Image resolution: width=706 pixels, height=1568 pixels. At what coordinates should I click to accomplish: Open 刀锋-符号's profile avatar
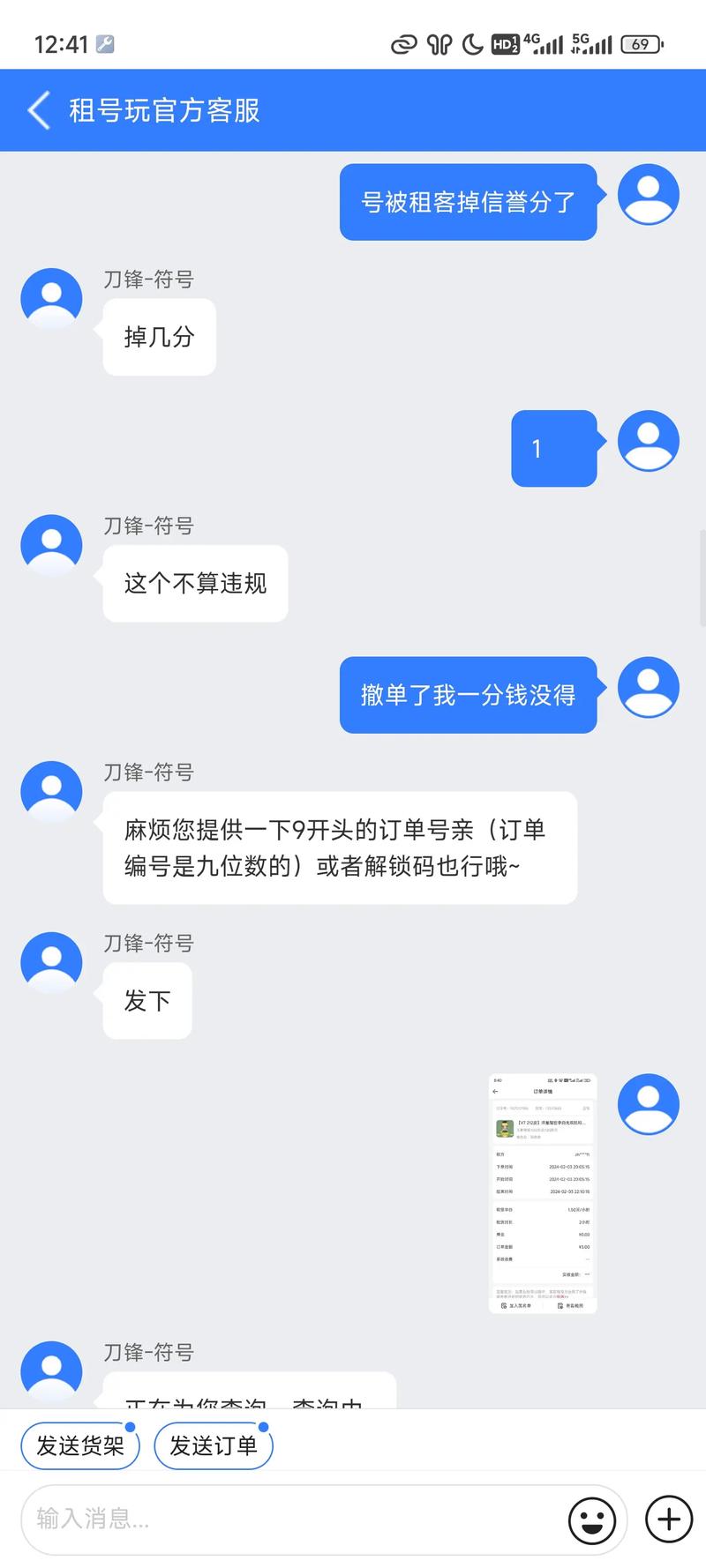[50, 297]
